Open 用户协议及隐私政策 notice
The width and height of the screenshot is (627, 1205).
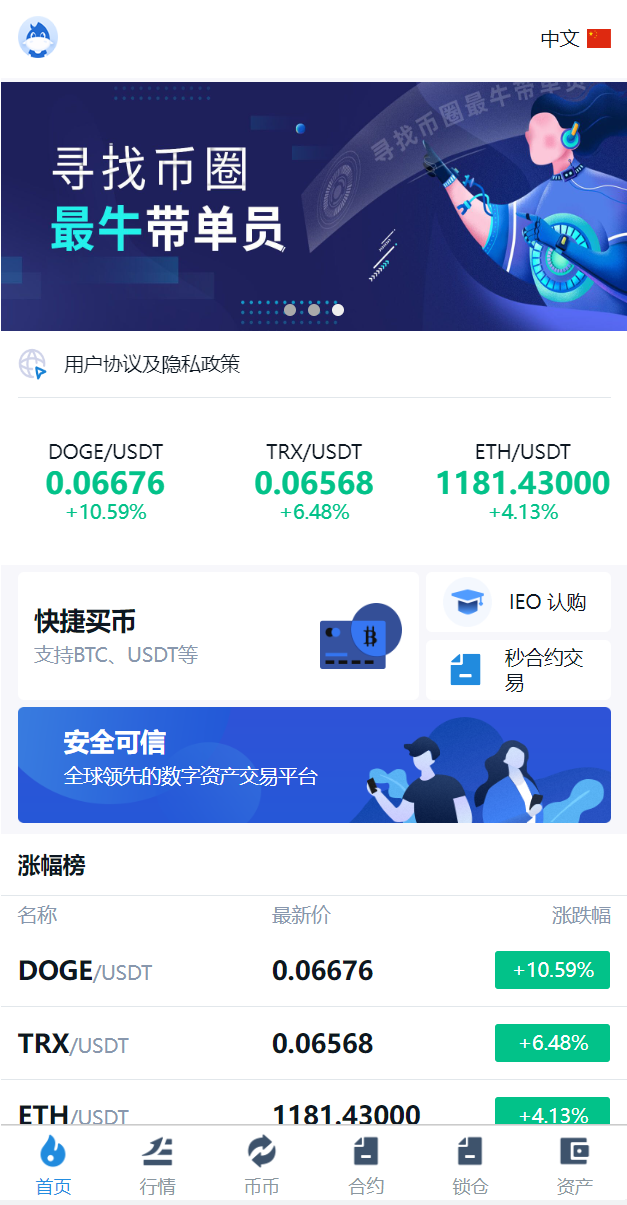pos(152,364)
